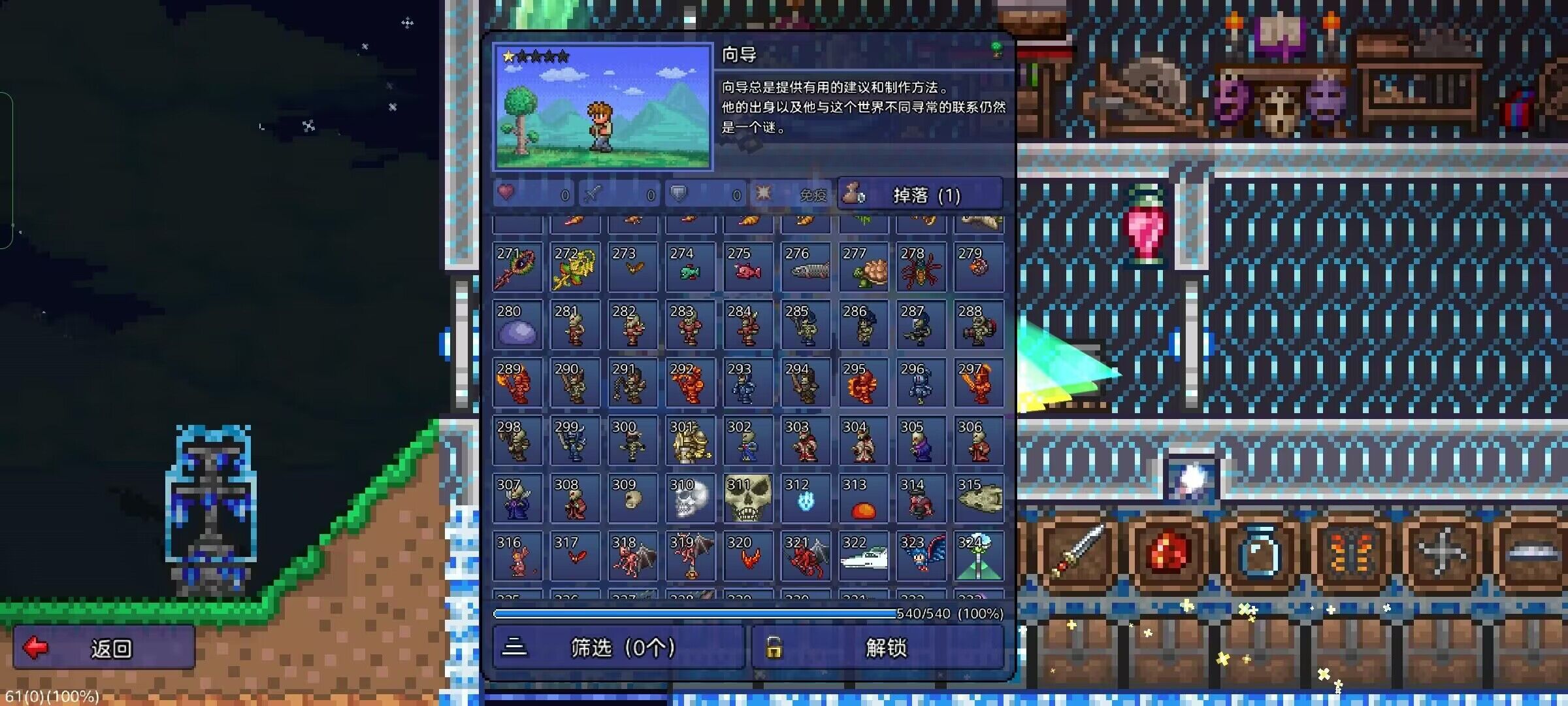The height and width of the screenshot is (706, 1568).
Task: Select bestiary entry 311 giant skull
Action: pyautogui.click(x=748, y=499)
